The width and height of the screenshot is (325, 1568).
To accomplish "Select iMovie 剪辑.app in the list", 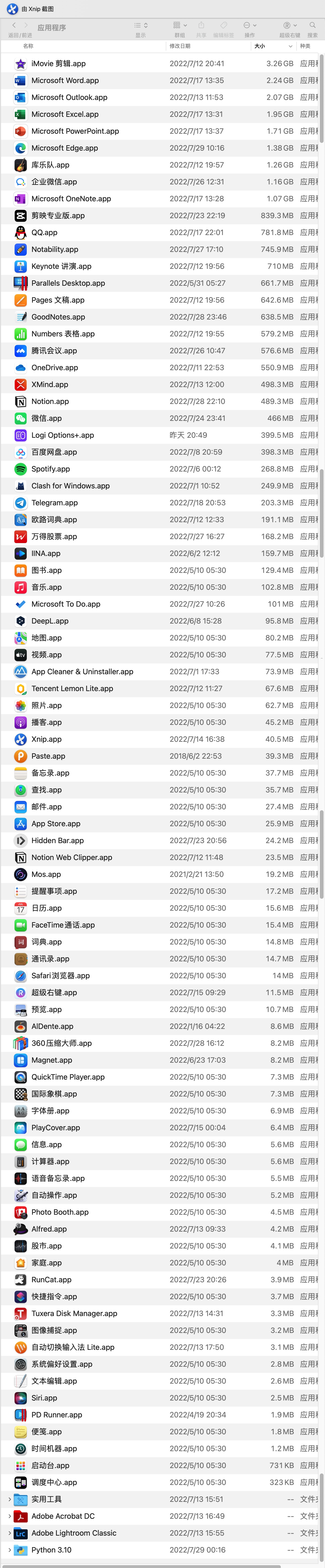I will pos(58,63).
